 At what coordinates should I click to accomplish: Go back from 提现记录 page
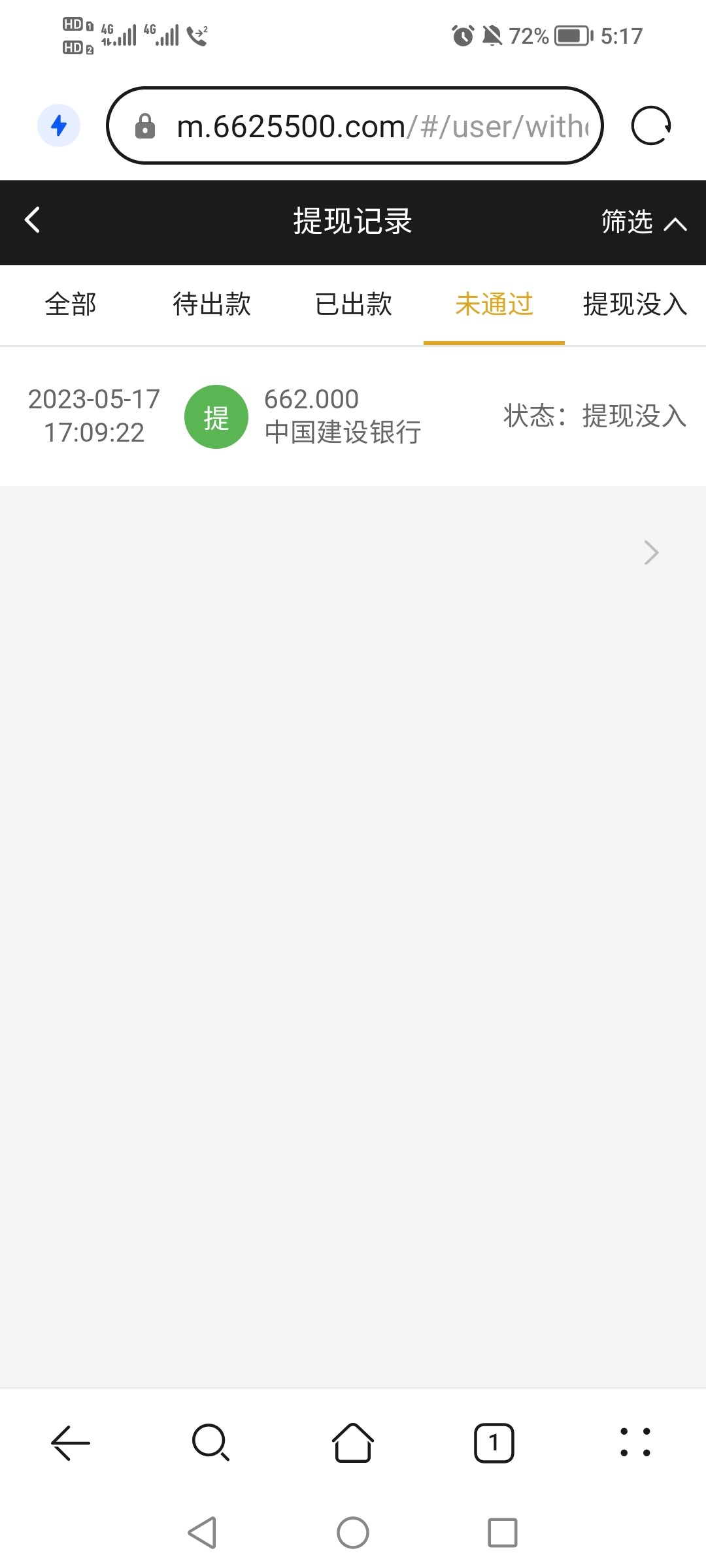click(33, 220)
